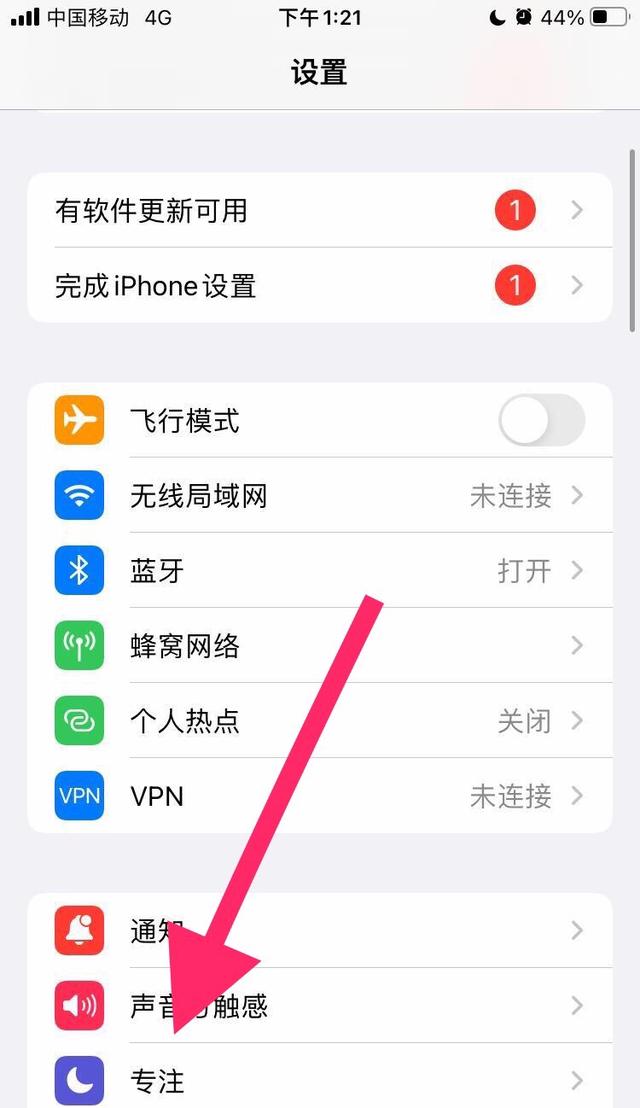Image resolution: width=640 pixels, height=1108 pixels.
Task: Open 蓝牙 settings
Action: [x=320, y=571]
